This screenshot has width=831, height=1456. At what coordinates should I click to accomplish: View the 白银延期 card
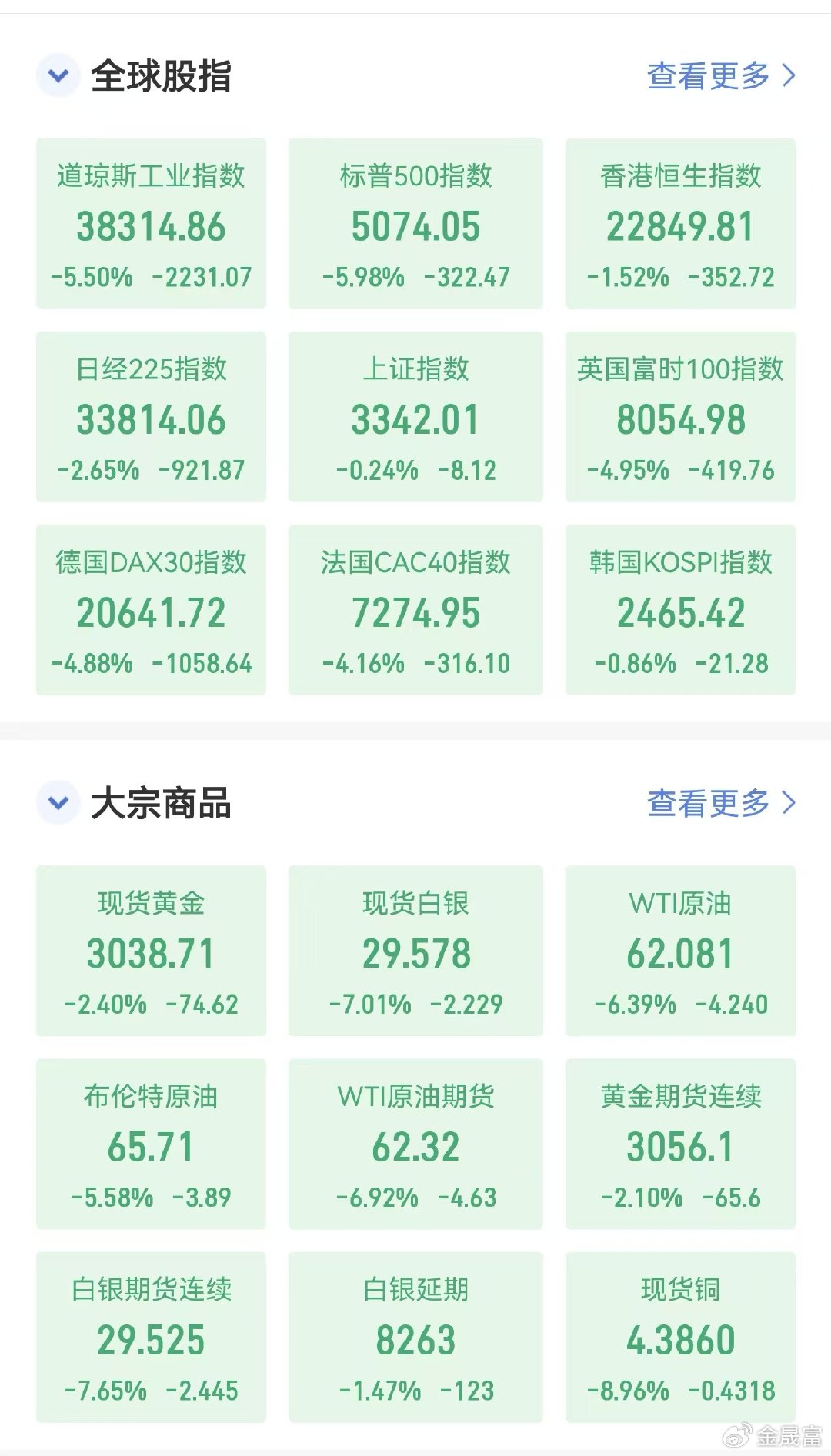tap(415, 1337)
